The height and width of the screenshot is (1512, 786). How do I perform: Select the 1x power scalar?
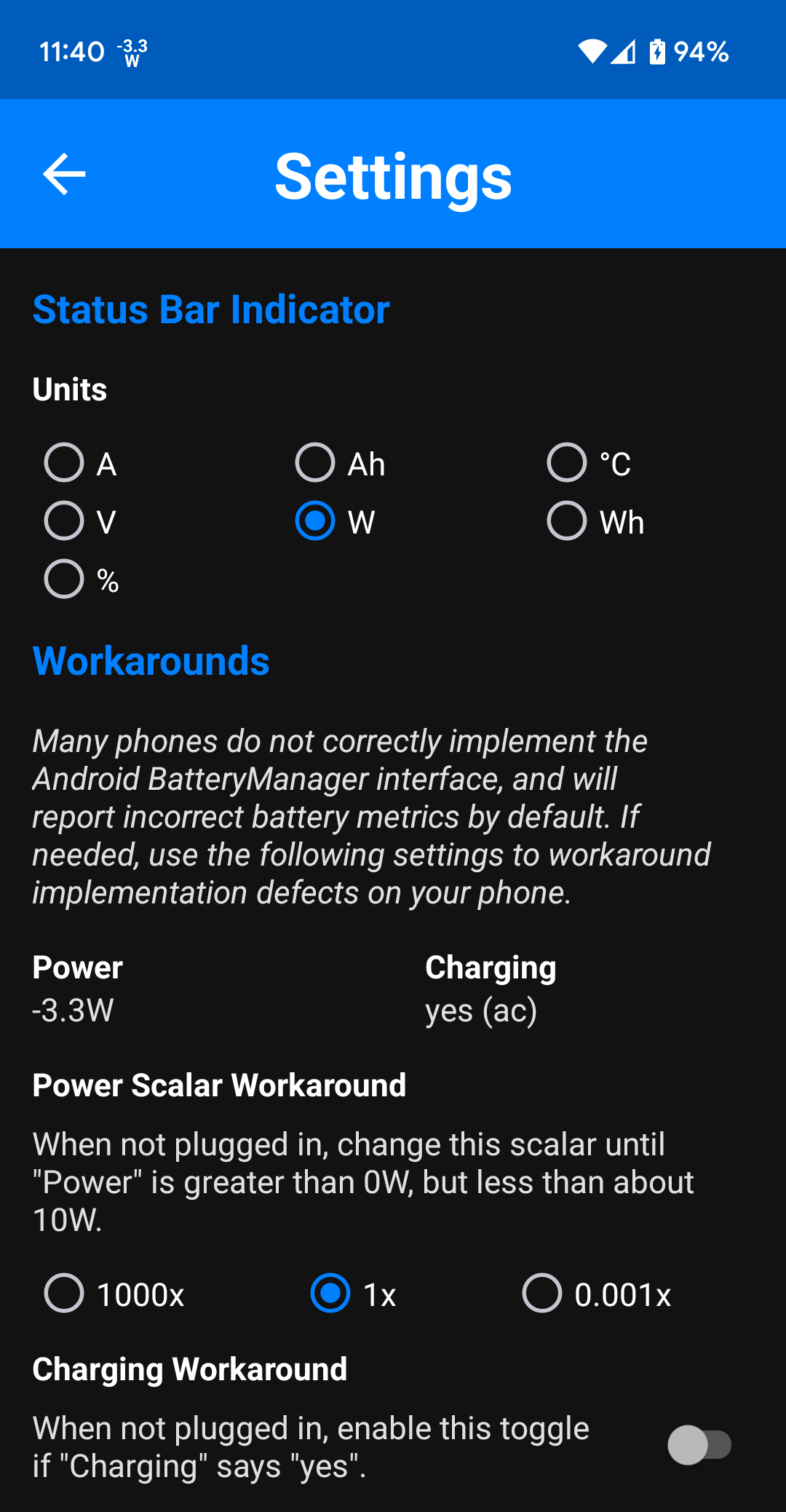click(330, 1294)
